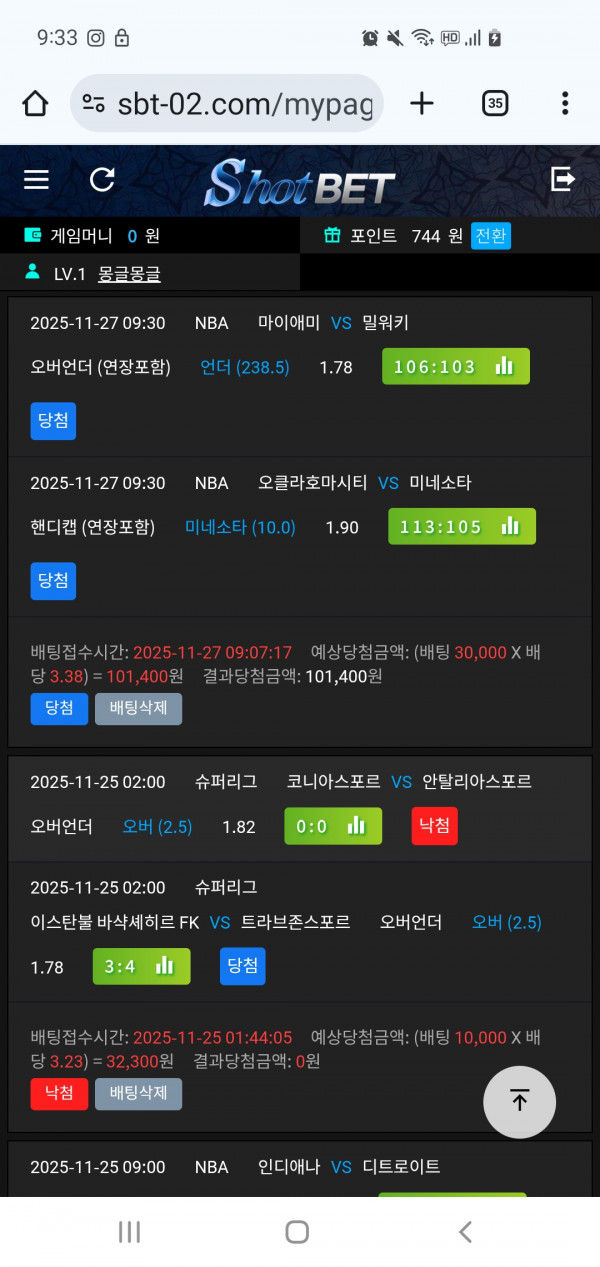
Task: Refresh the page with the reload icon
Action: tap(102, 179)
